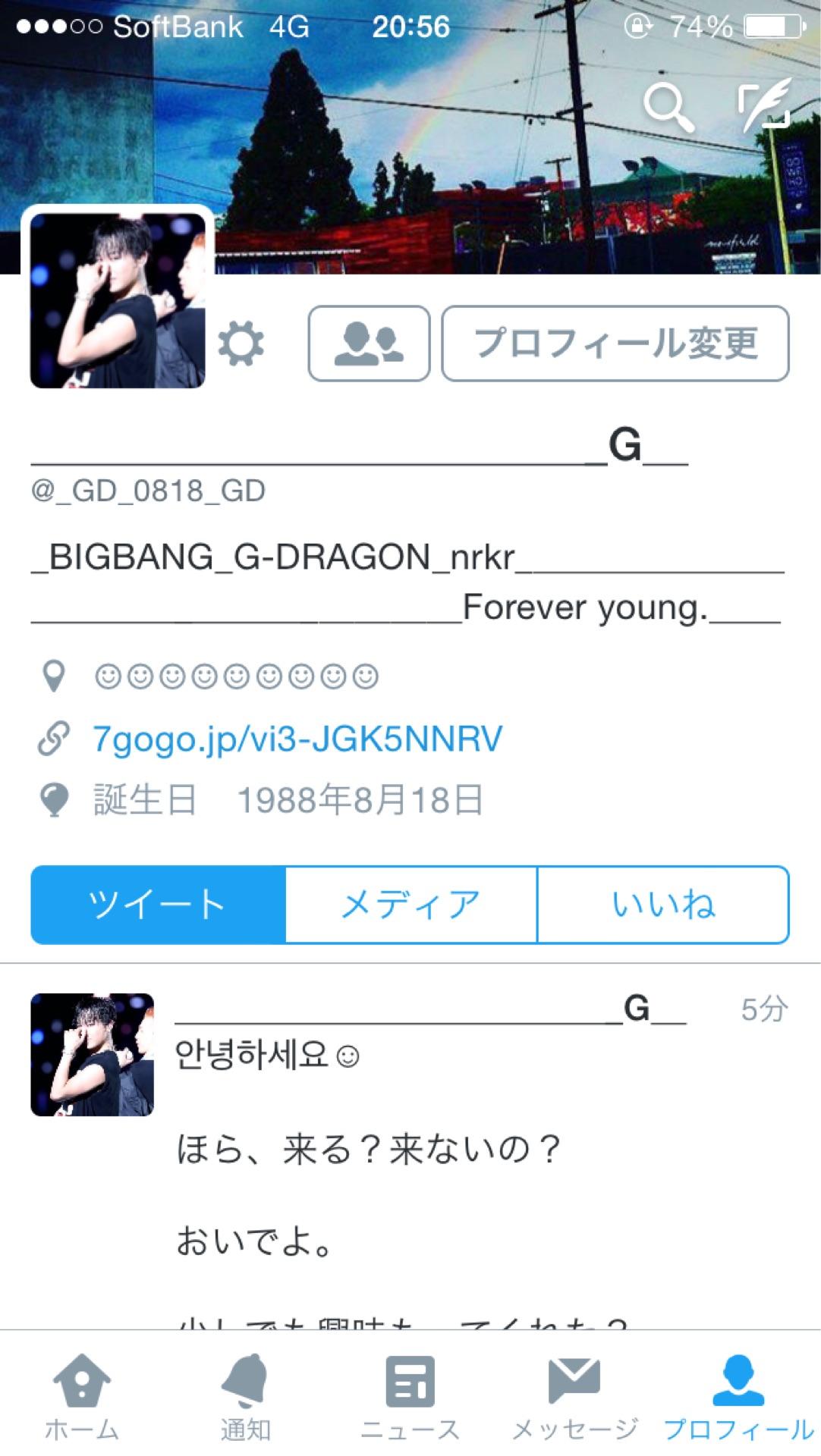Select the ツイート segment
Screen dimensions: 821x1456
[158, 905]
